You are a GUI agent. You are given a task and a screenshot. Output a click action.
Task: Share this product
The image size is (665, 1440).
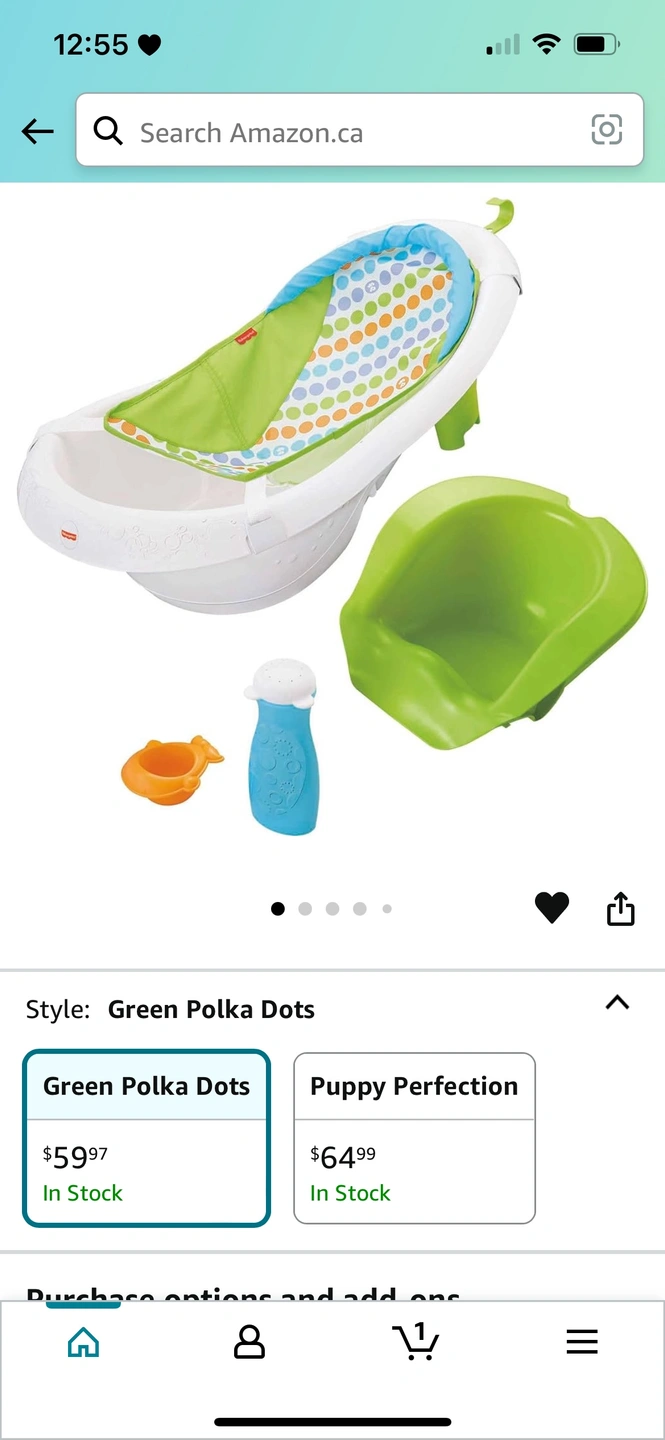pyautogui.click(x=620, y=908)
